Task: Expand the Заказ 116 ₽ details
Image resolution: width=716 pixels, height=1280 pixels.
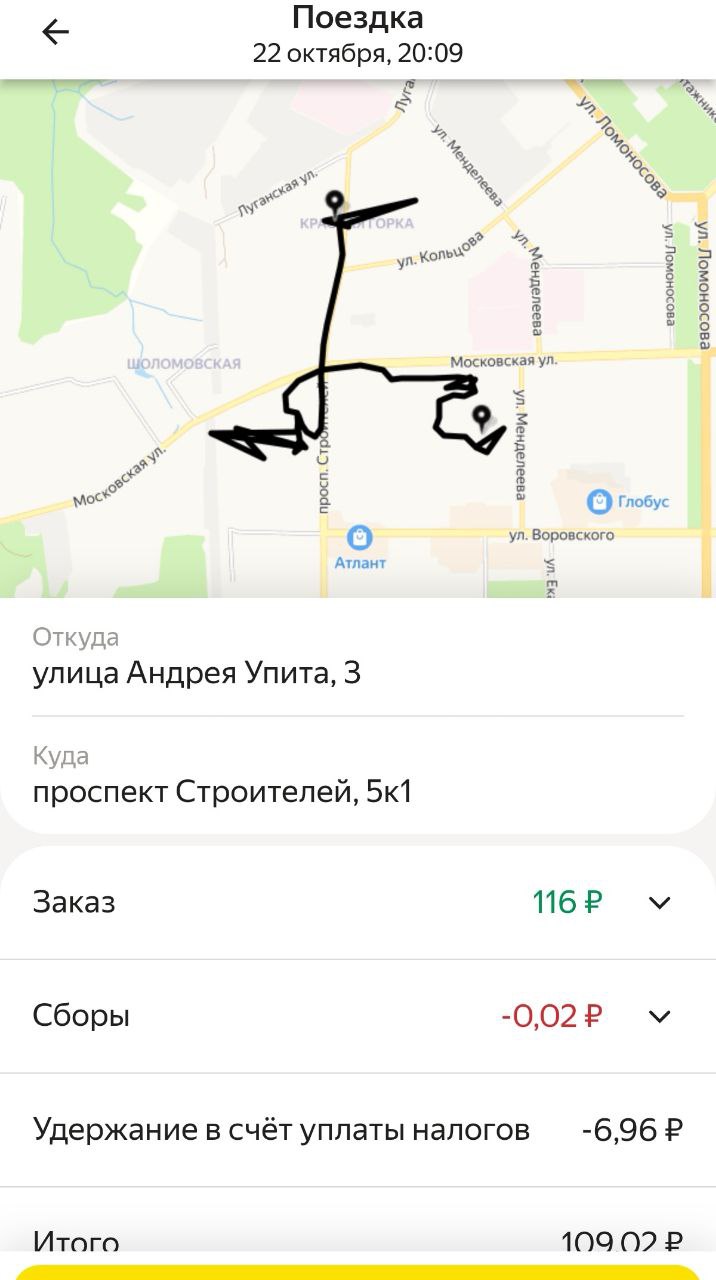Action: tap(658, 903)
